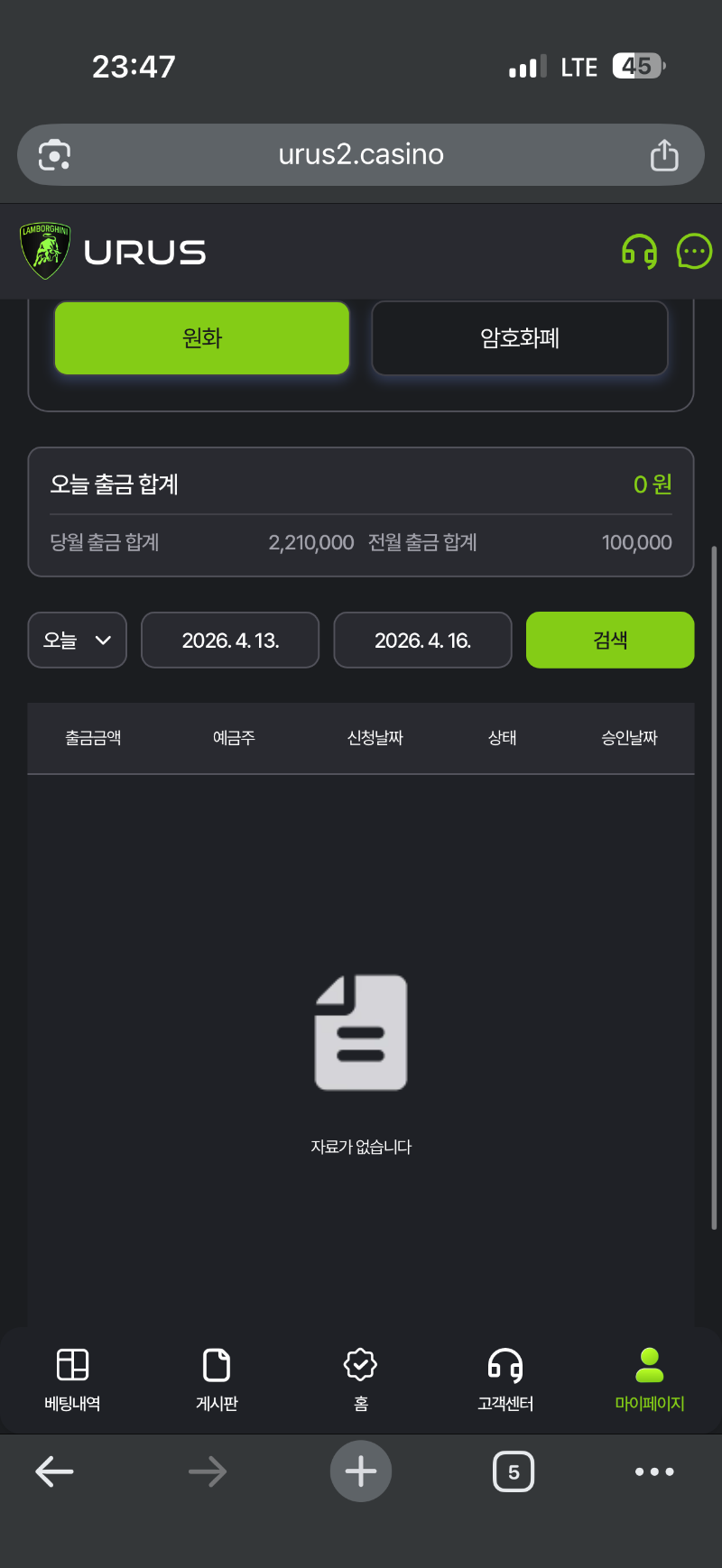Expand the 오늘 period dropdown
Screen dimensions: 722x1568
78,641
